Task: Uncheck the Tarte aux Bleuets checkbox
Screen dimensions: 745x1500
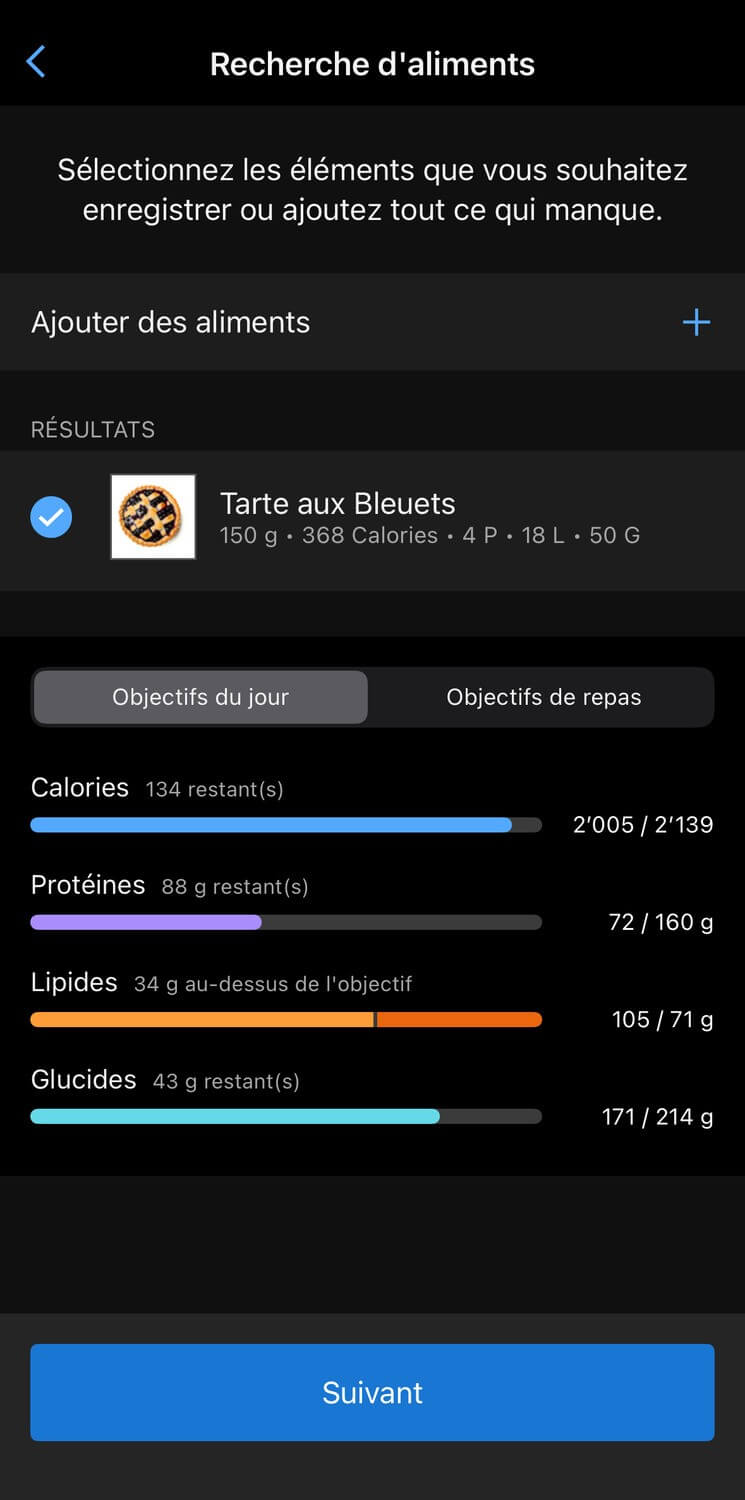Action: pyautogui.click(x=51, y=517)
